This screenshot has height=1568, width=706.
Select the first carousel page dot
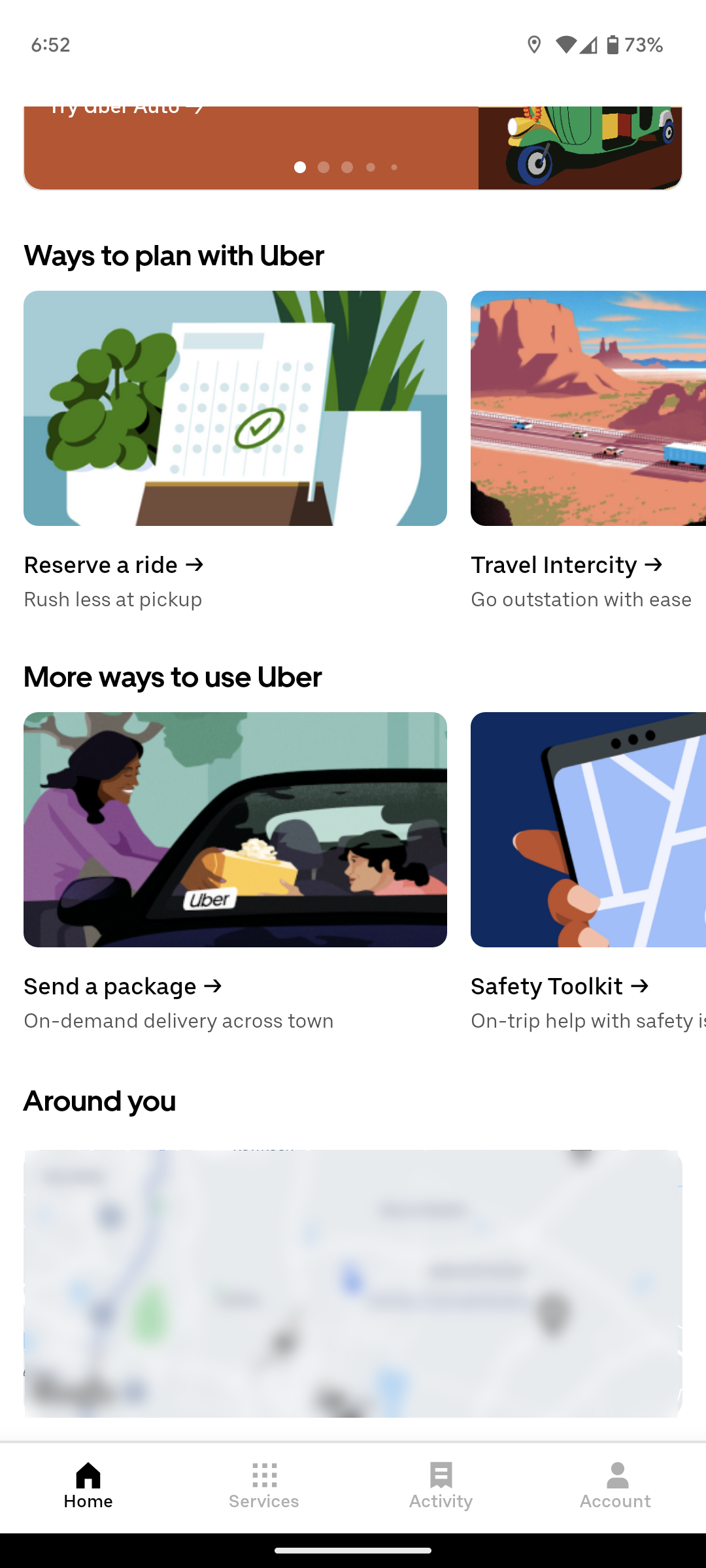pyautogui.click(x=300, y=167)
